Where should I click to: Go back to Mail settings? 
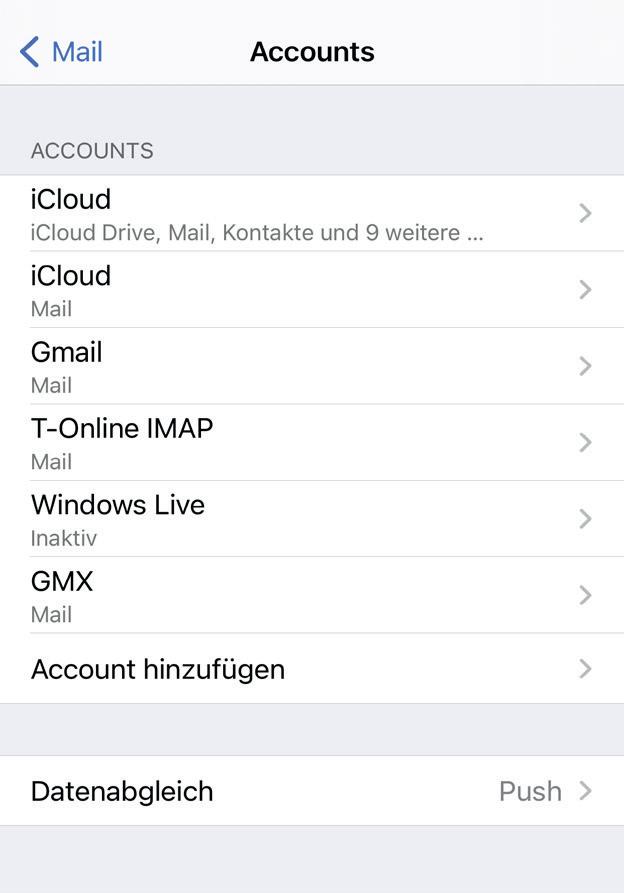62,52
